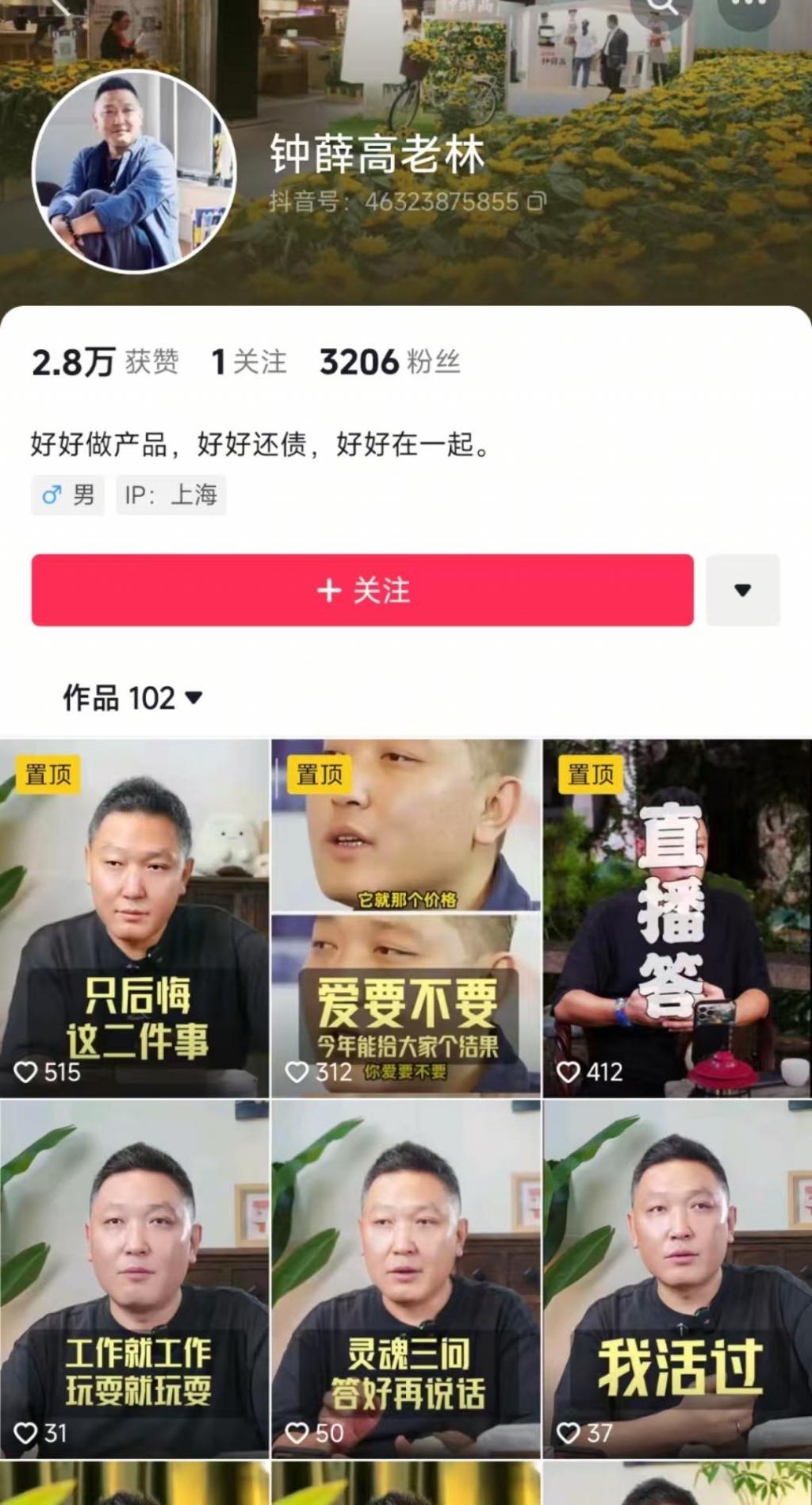
Task: View the 3206 粉丝 followers list
Action: tap(389, 362)
